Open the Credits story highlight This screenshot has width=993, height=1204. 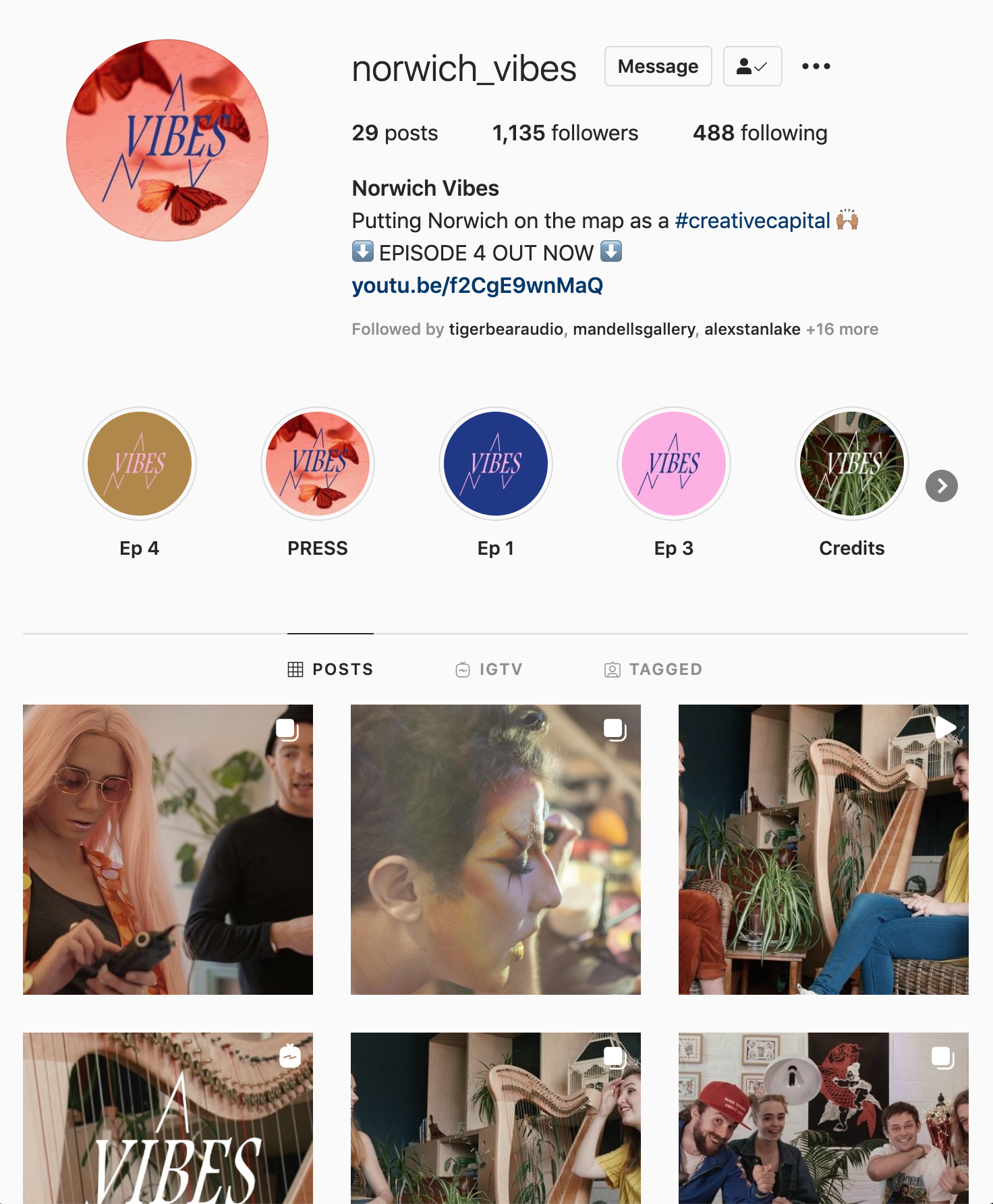pos(852,464)
